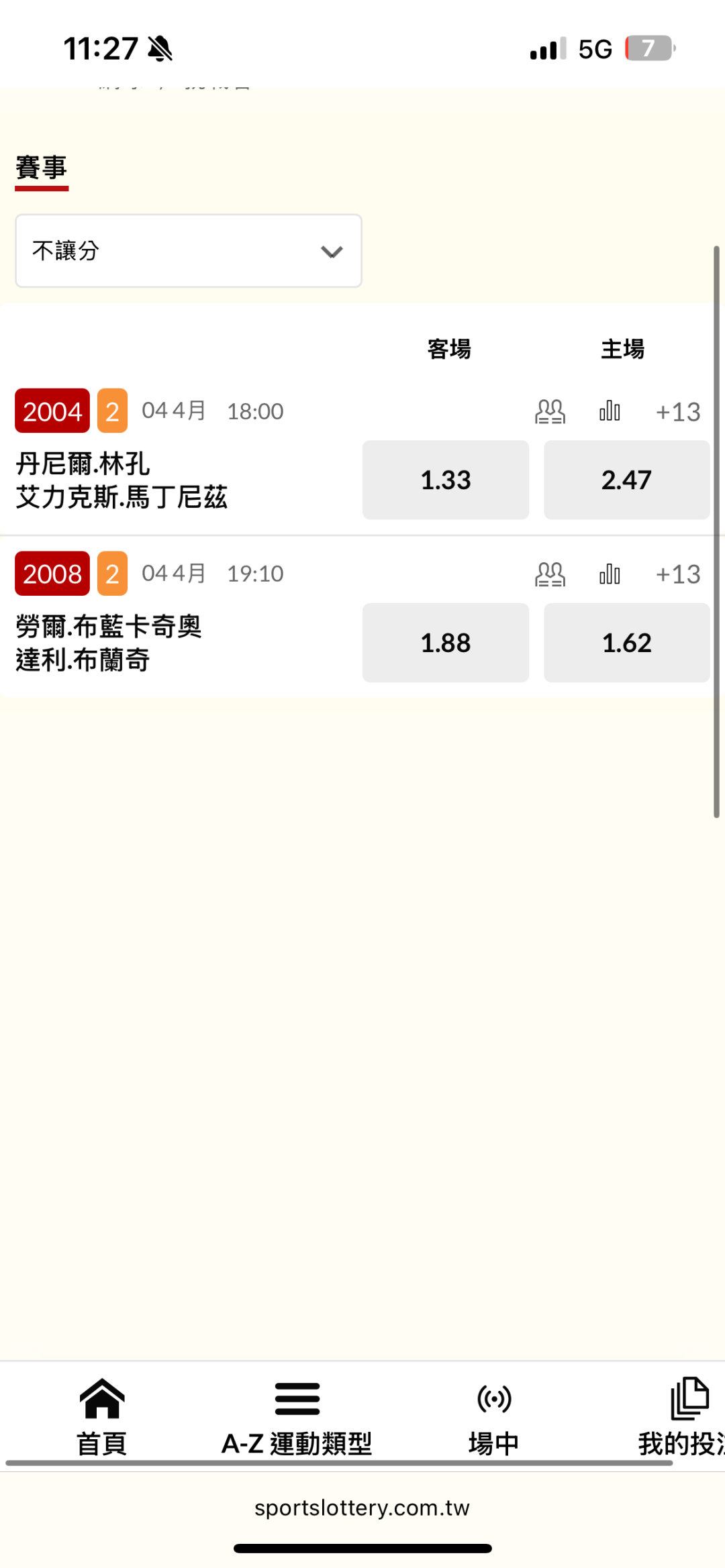
Task: Open the 不讓分 bet type dropdown
Action: tap(188, 251)
